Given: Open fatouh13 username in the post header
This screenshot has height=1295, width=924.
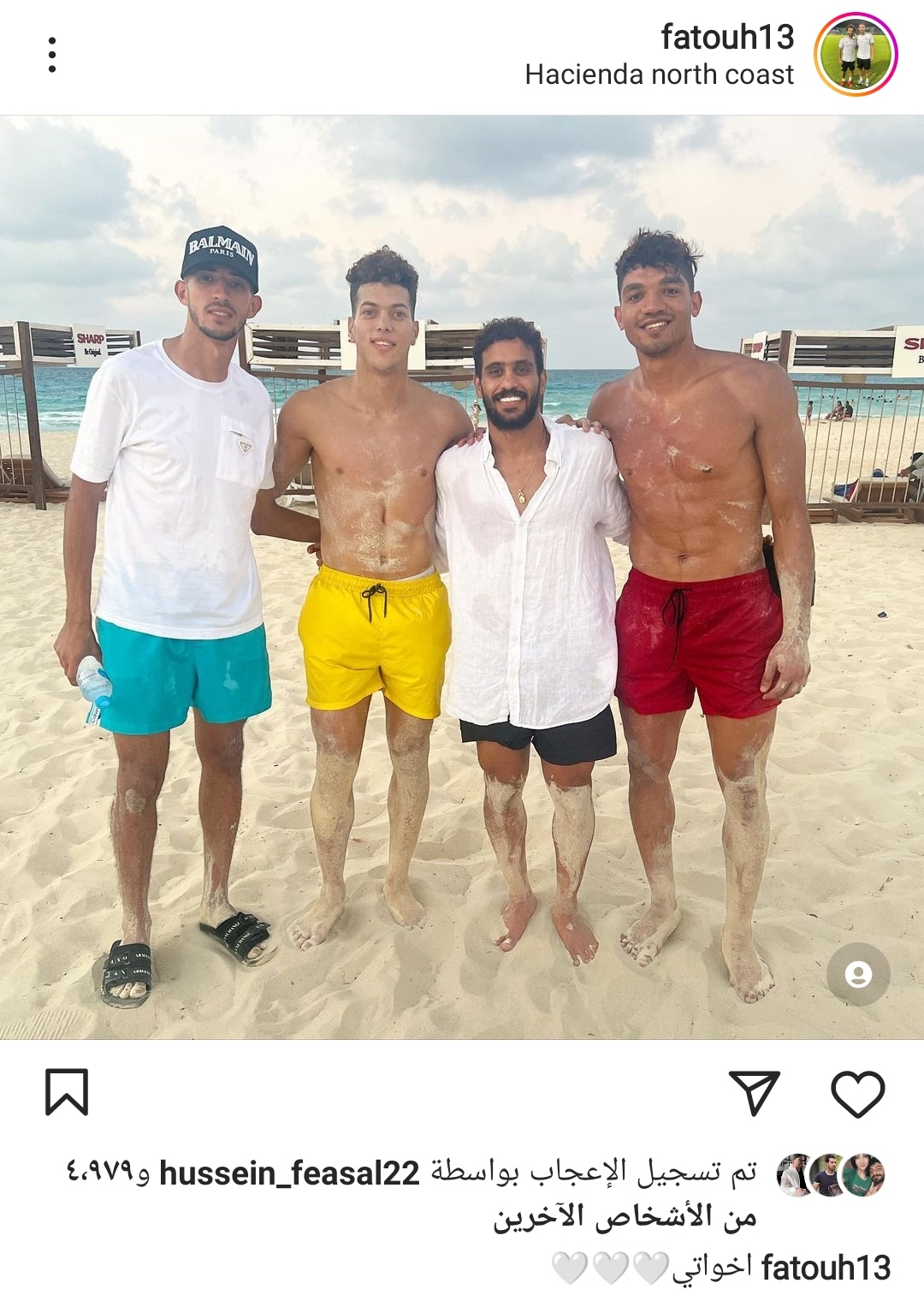Looking at the screenshot, I should [x=727, y=37].
